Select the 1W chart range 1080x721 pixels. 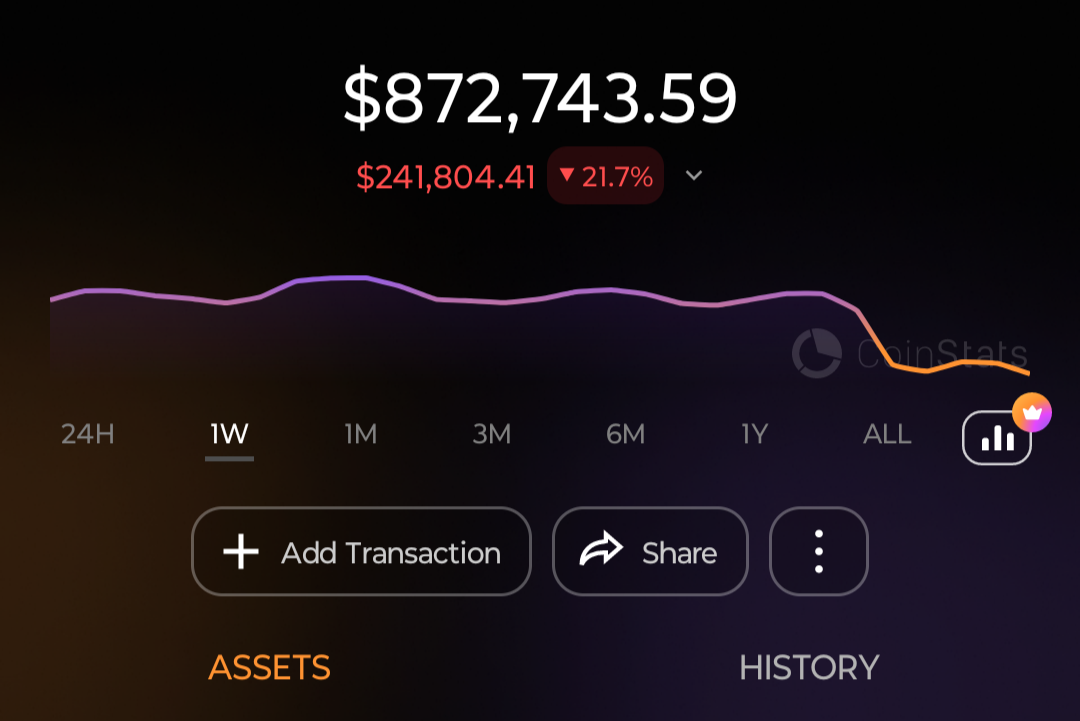(229, 434)
